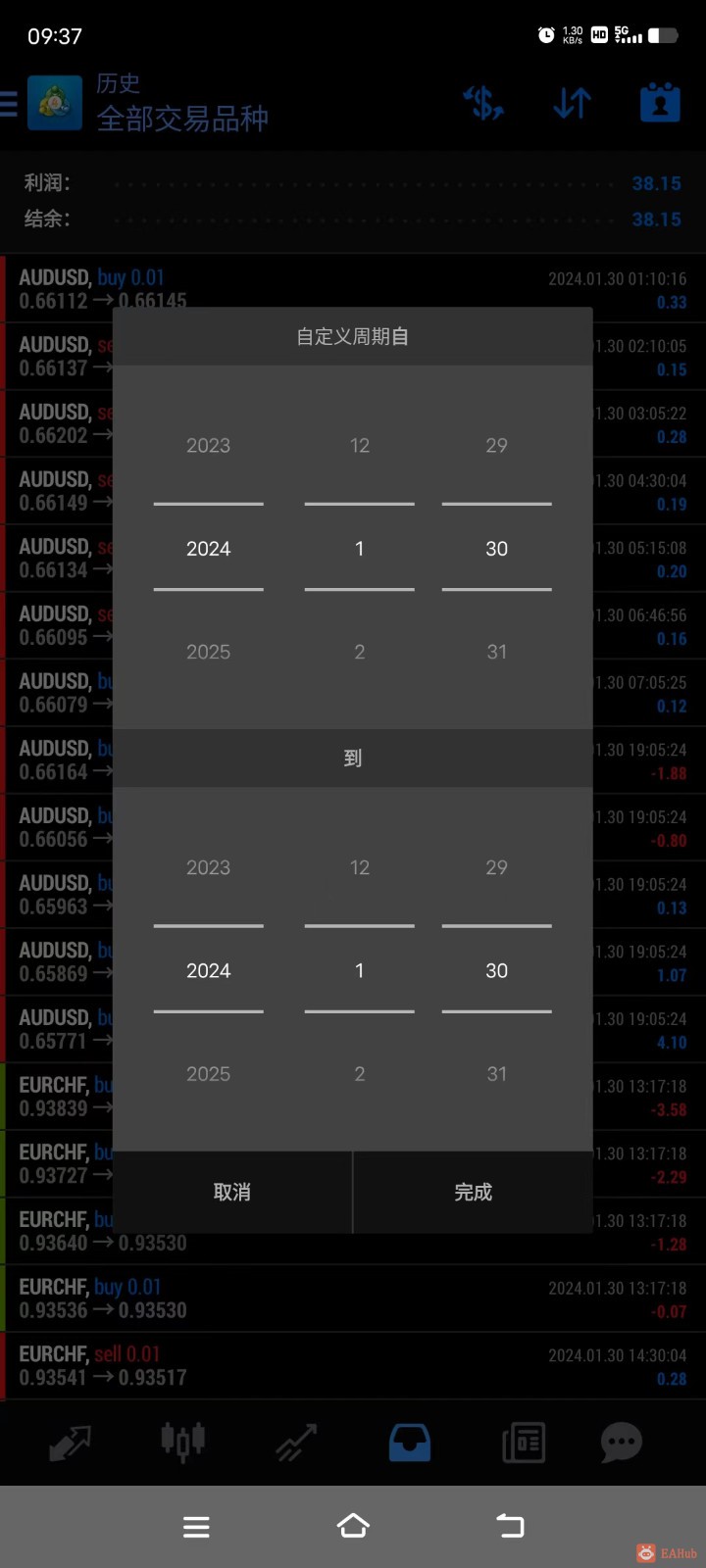The image size is (706, 1568).
Task: Go back with the system back button
Action: coord(510,1526)
